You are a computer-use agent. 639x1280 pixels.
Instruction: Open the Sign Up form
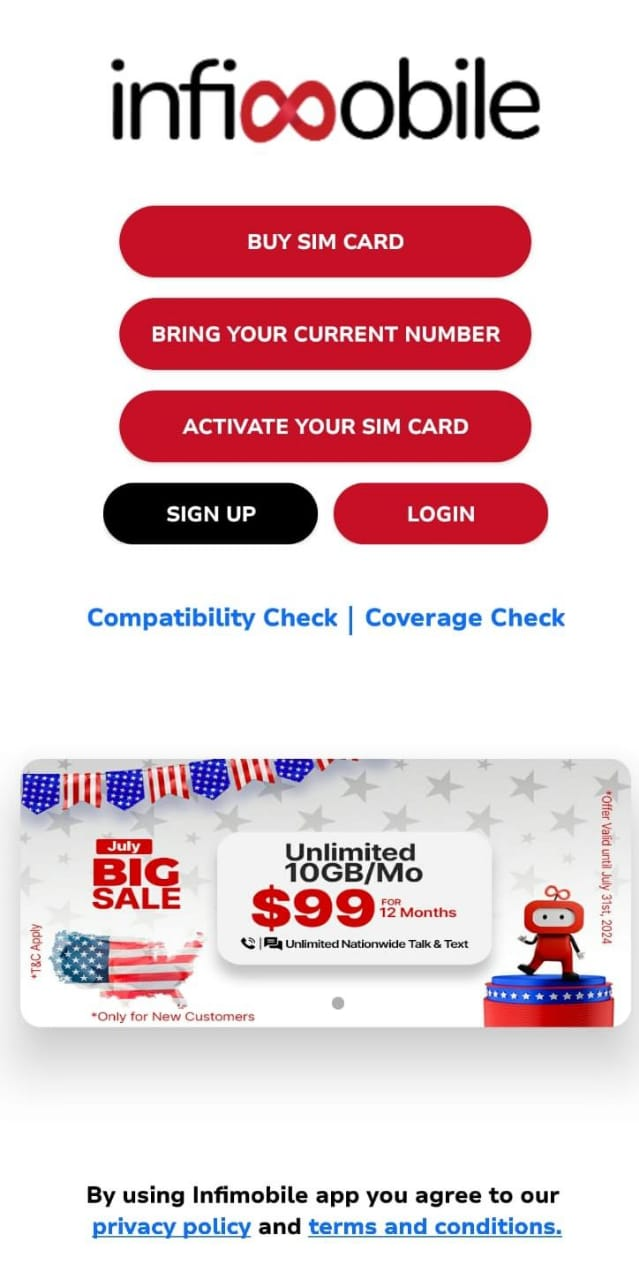[x=211, y=514]
